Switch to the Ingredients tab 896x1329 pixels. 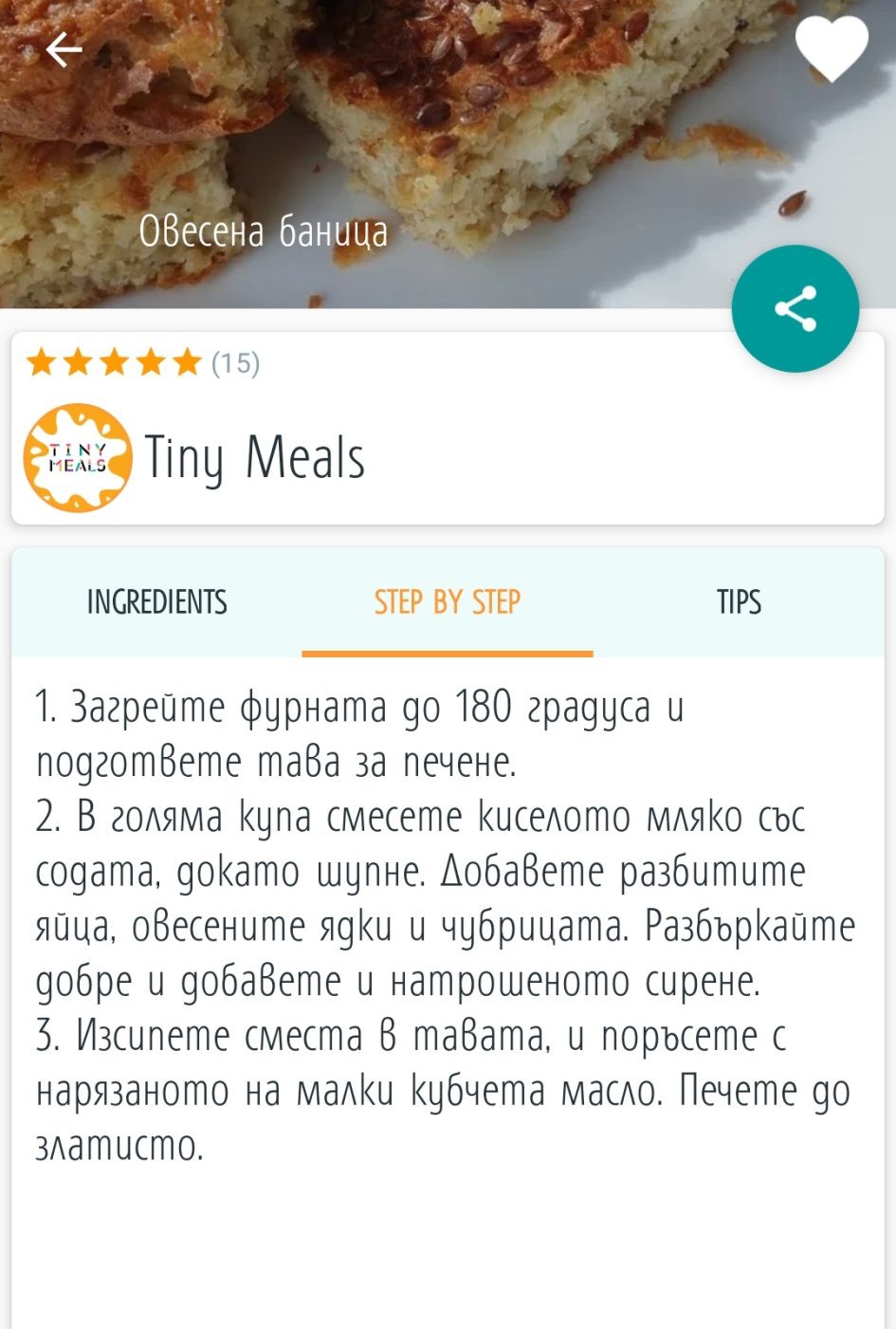[157, 601]
